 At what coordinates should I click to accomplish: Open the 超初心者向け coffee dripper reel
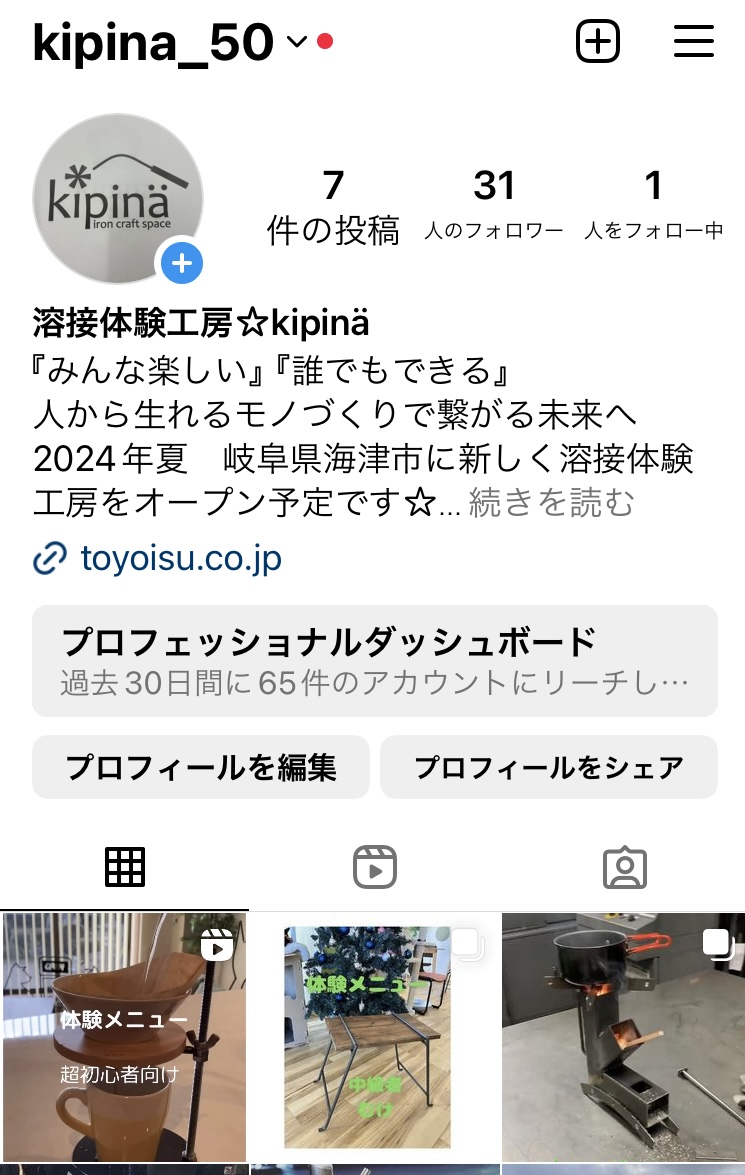pos(124,1036)
